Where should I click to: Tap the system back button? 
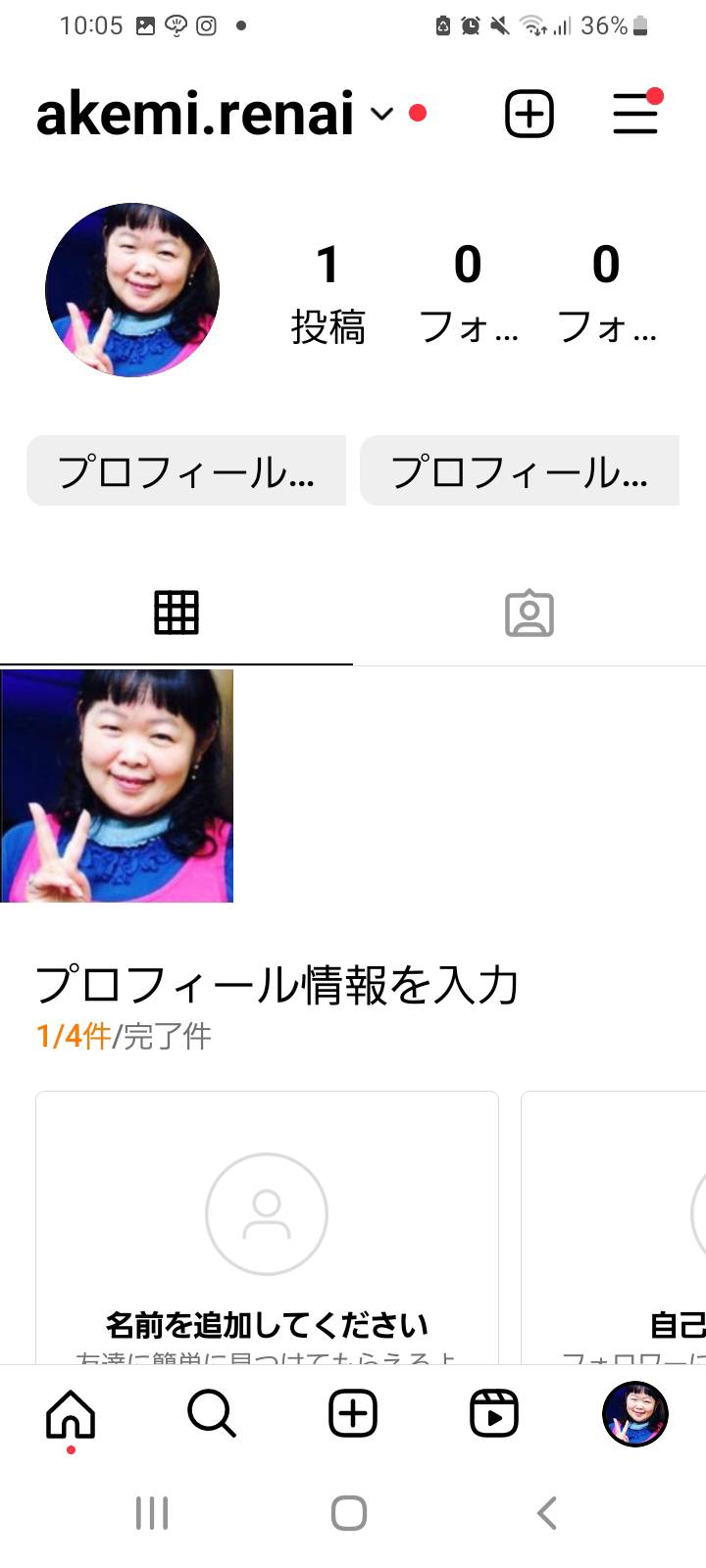[547, 1513]
